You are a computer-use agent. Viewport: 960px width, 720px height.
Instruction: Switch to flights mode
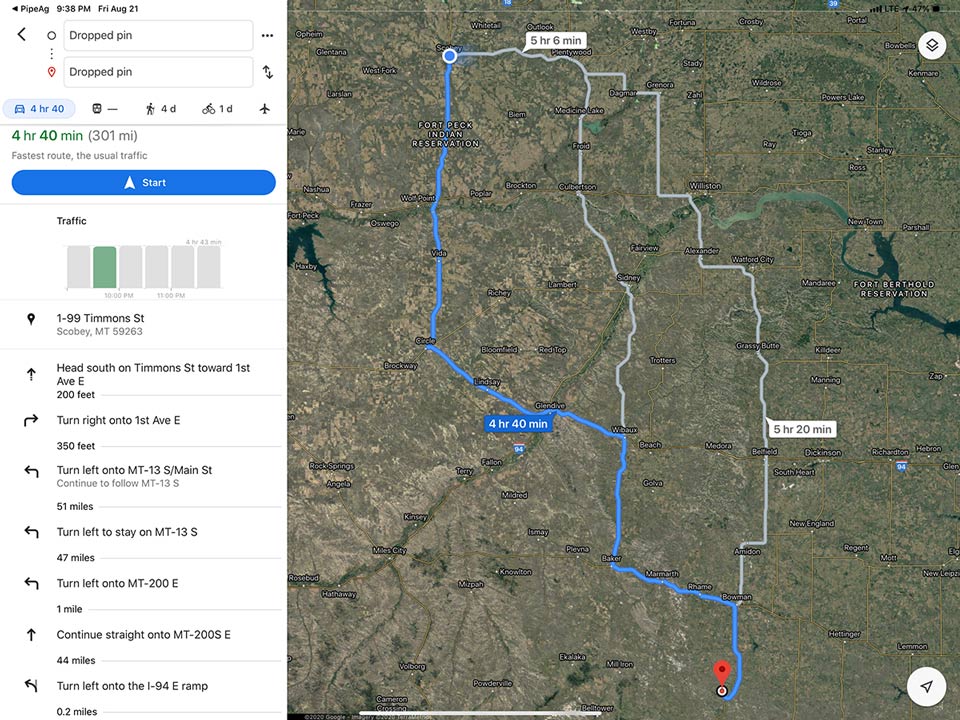click(265, 108)
